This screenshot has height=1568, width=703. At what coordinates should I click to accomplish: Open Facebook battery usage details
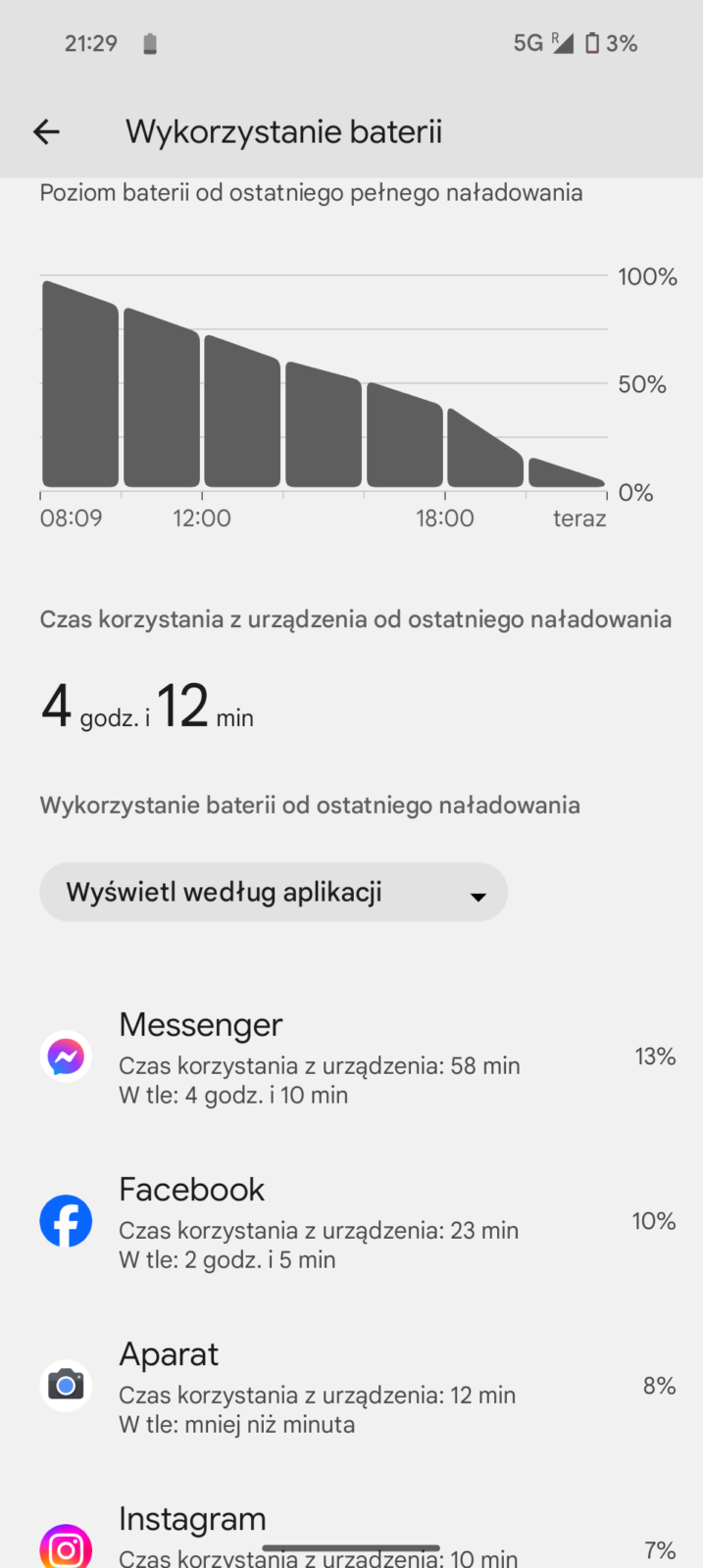click(351, 1222)
